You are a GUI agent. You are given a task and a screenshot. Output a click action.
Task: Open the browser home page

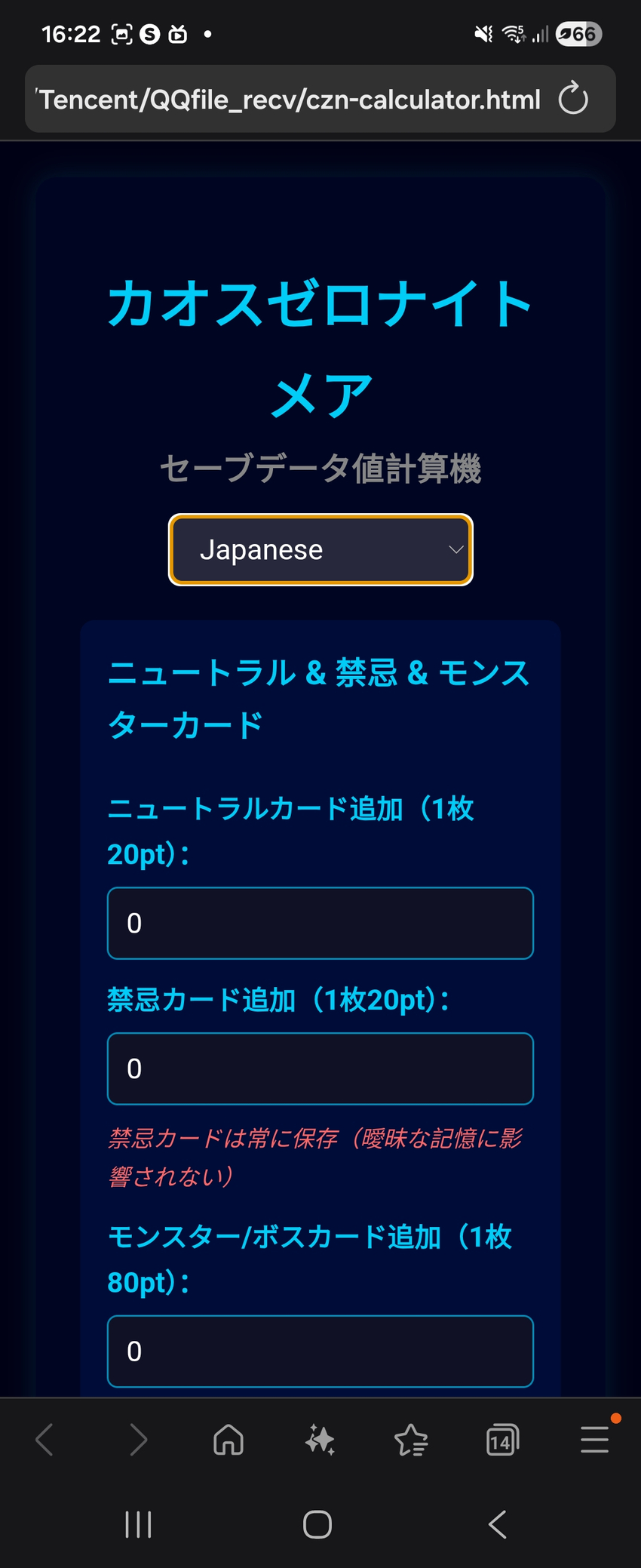pos(228,1440)
